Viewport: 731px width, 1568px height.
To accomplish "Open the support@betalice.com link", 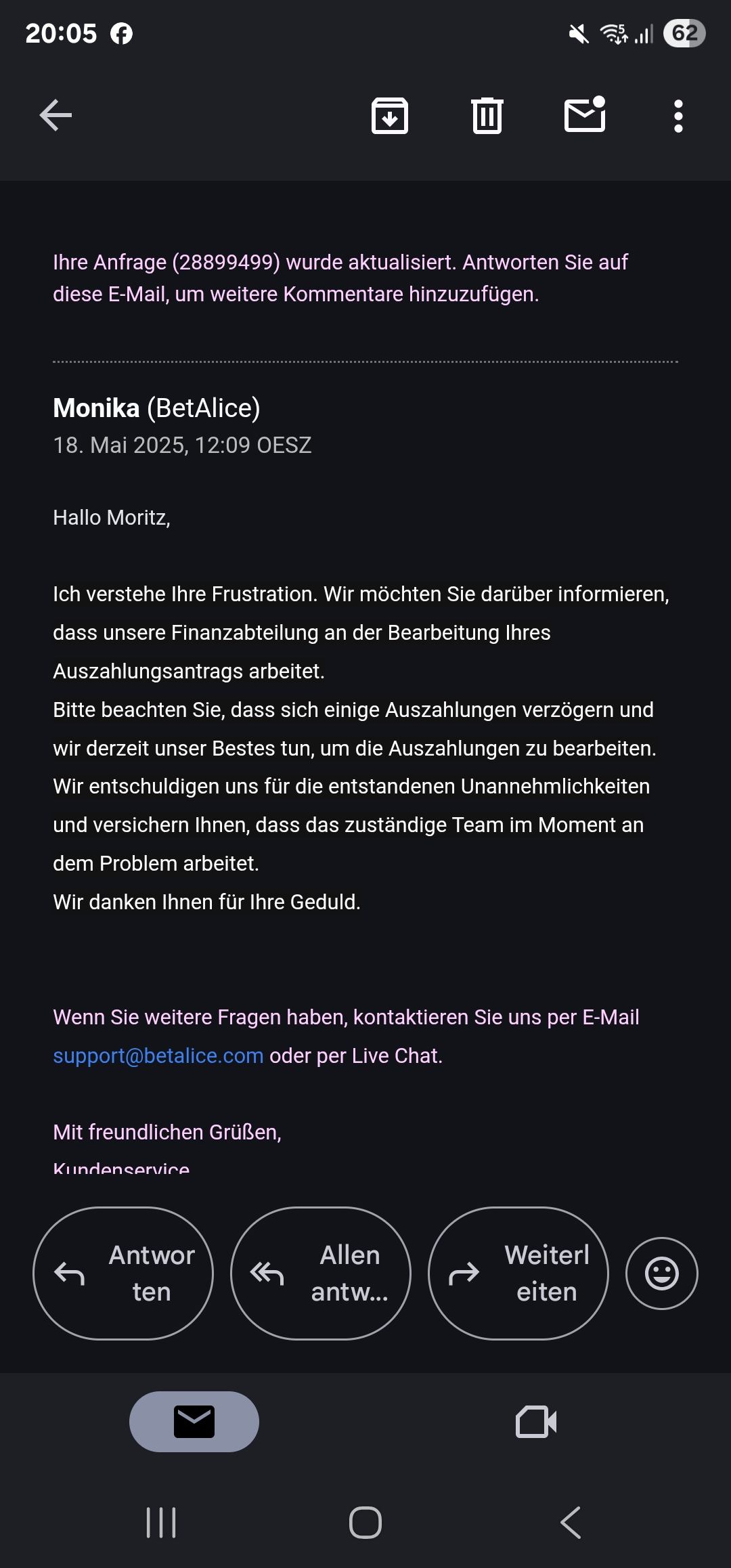I will click(x=158, y=1055).
